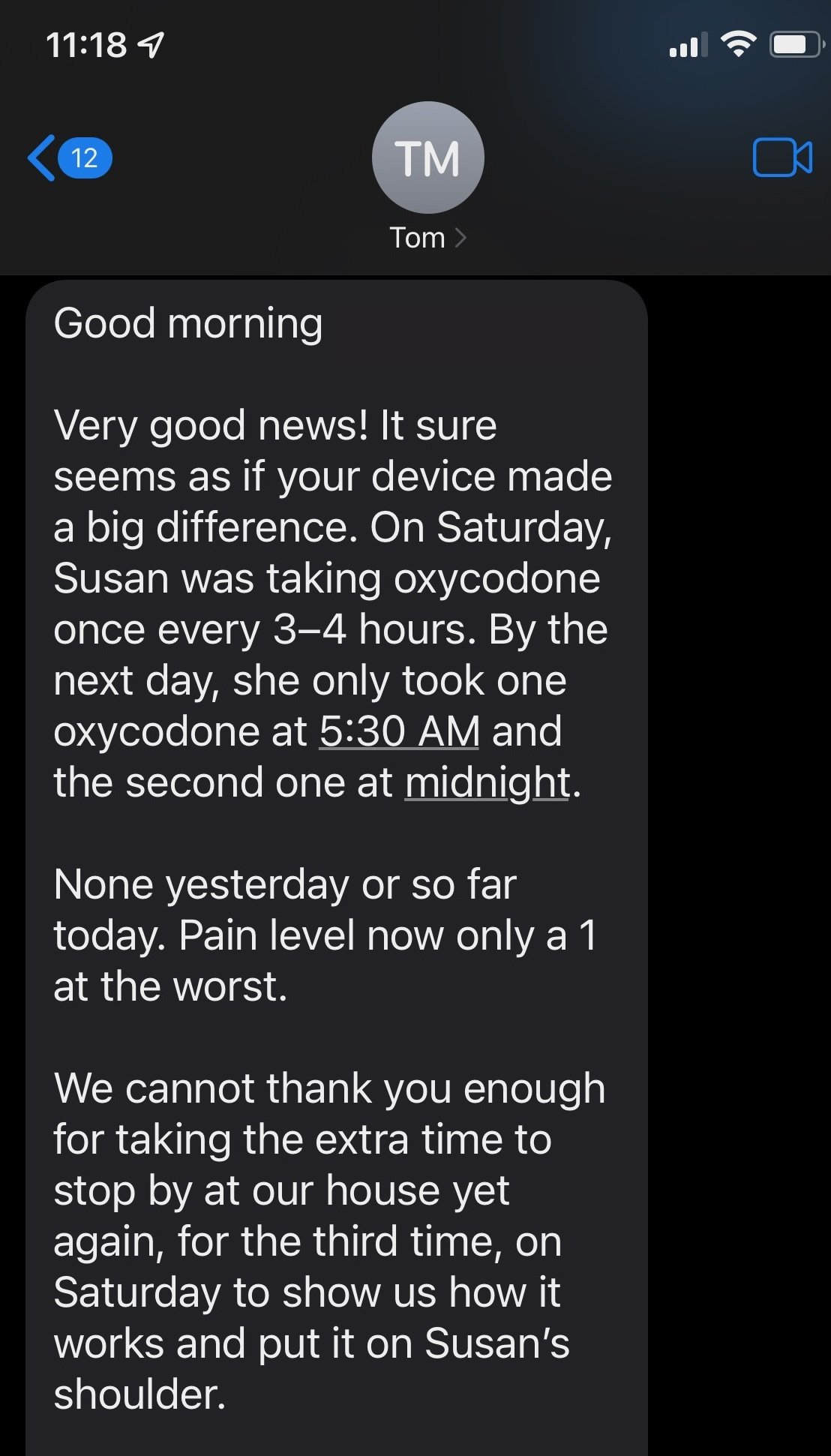Screen dimensions: 831x1456
Task: Tap the underlined 5:30 AM time link
Action: pos(399,731)
